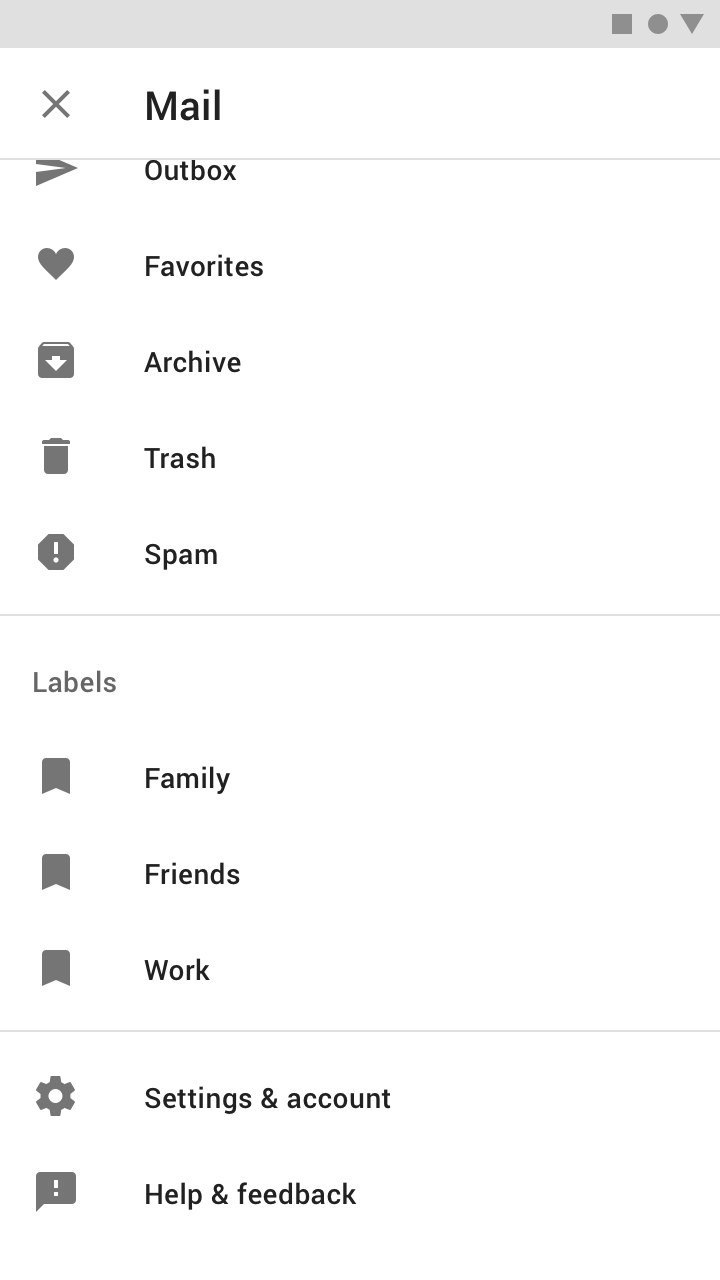The image size is (720, 1280).
Task: Open Help & feedback
Action: [x=360, y=1194]
